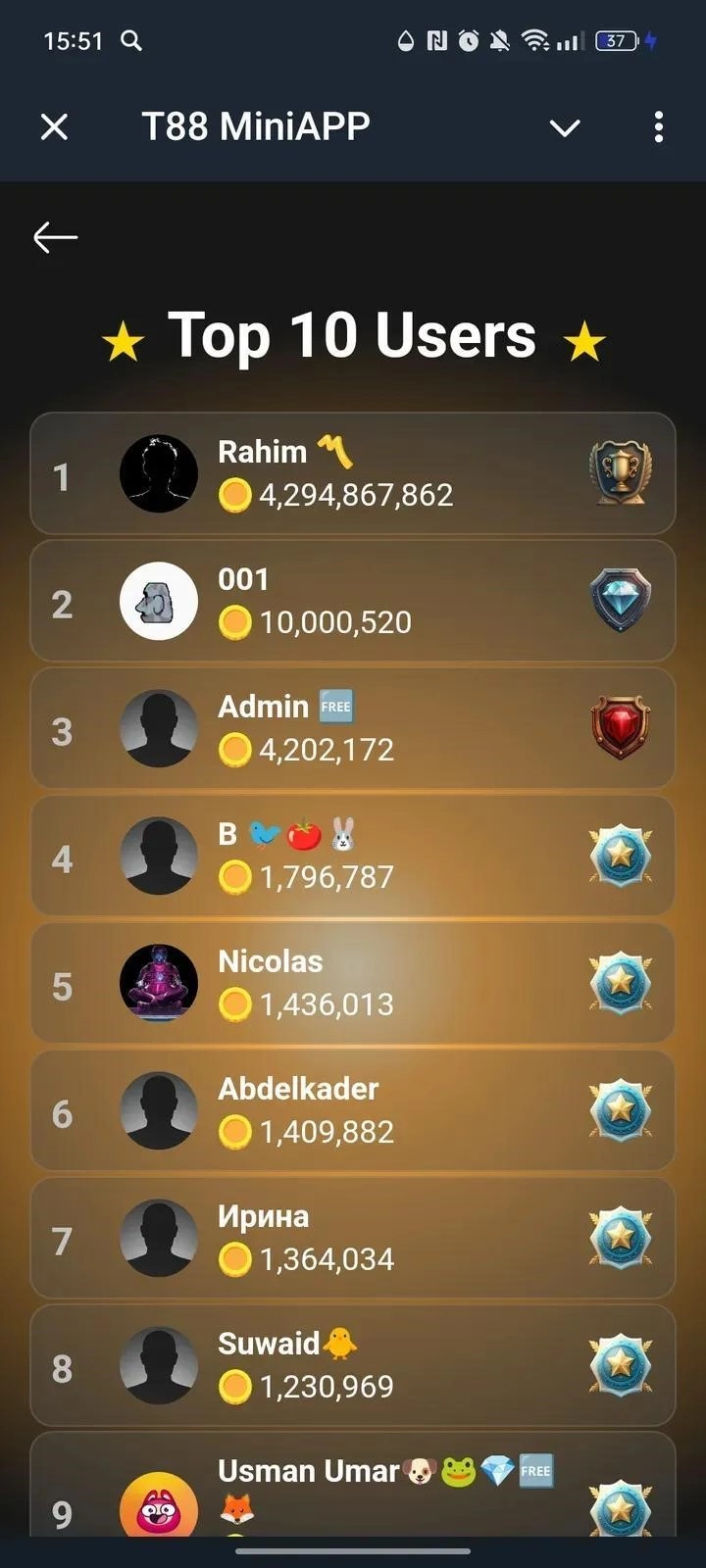Open Ирина's leaderboard row

coord(353,1239)
